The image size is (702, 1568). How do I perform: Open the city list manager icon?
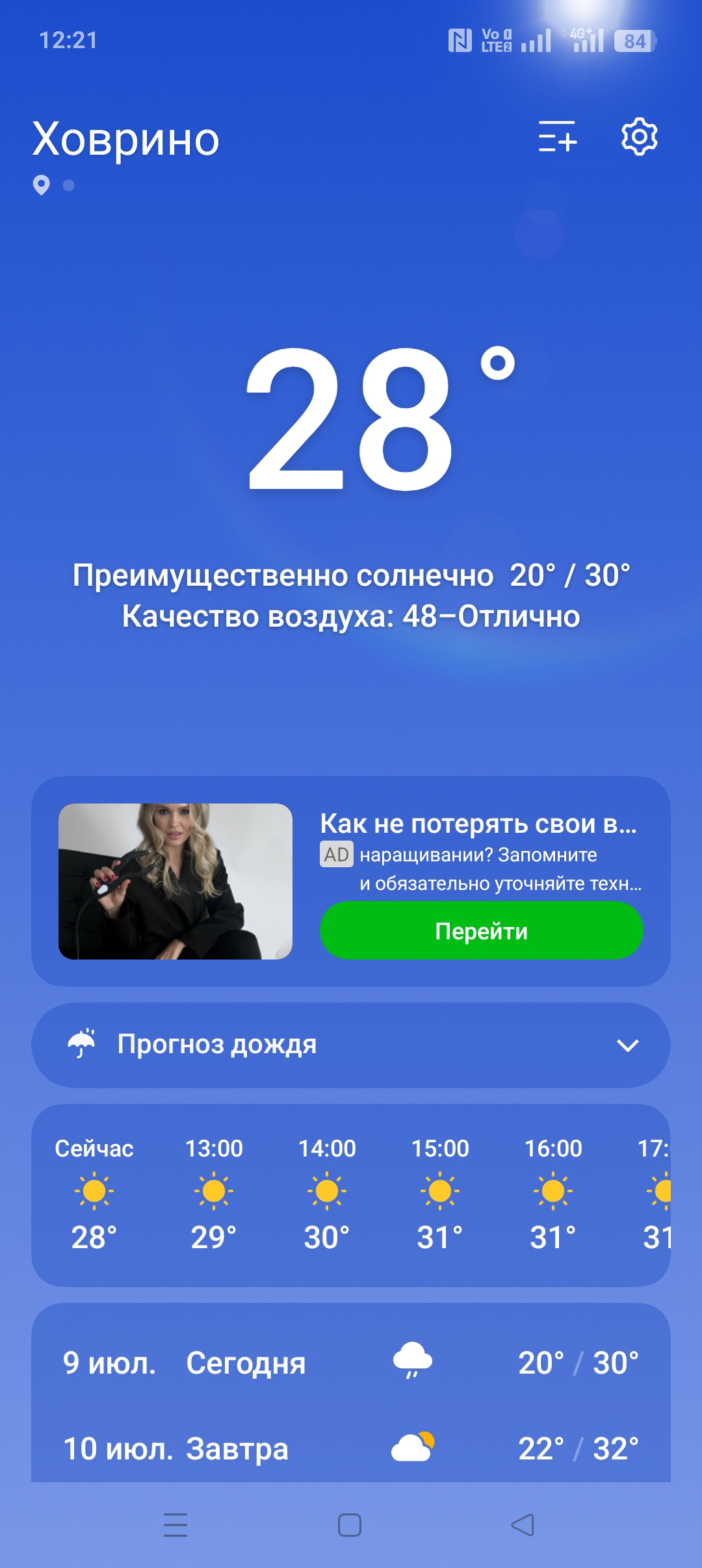click(557, 137)
